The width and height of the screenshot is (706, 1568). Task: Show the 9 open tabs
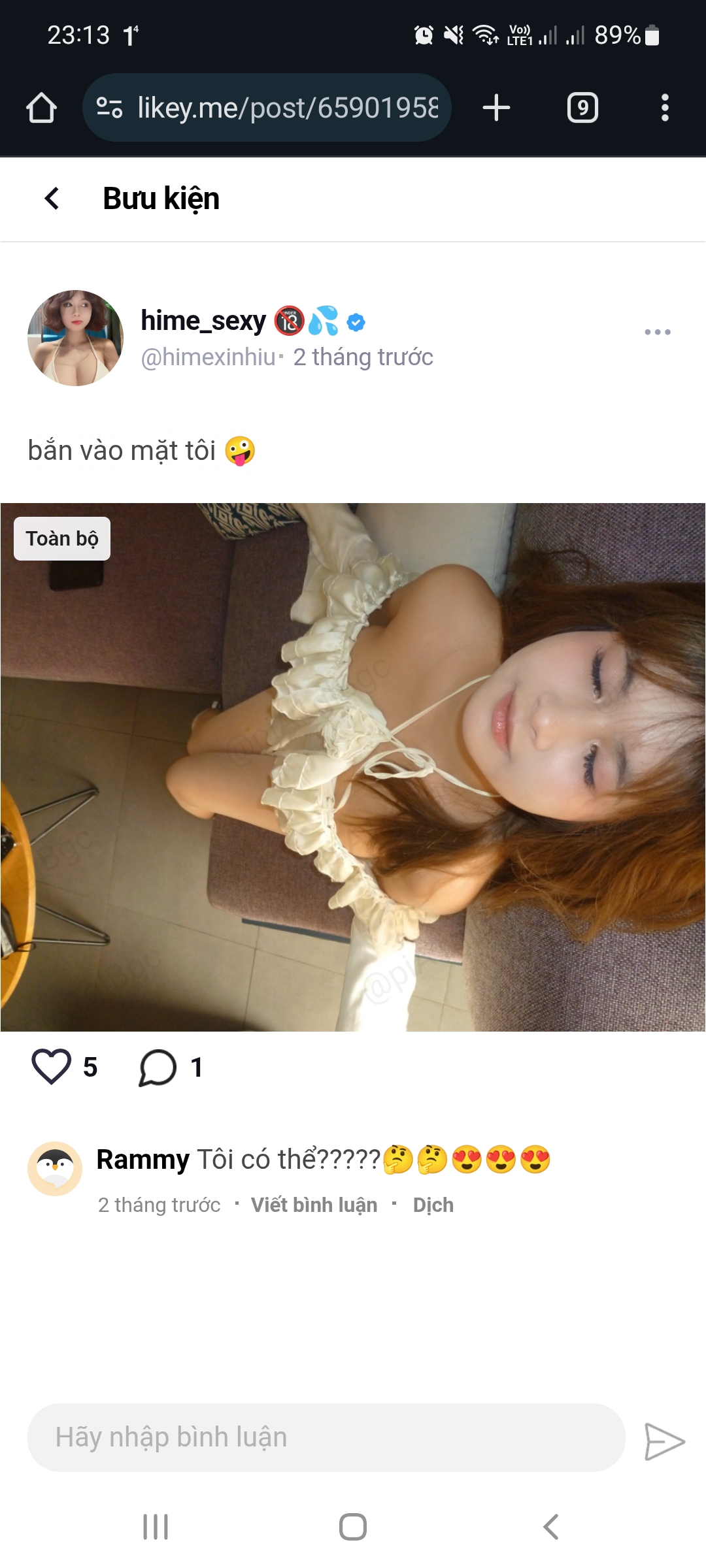point(582,108)
